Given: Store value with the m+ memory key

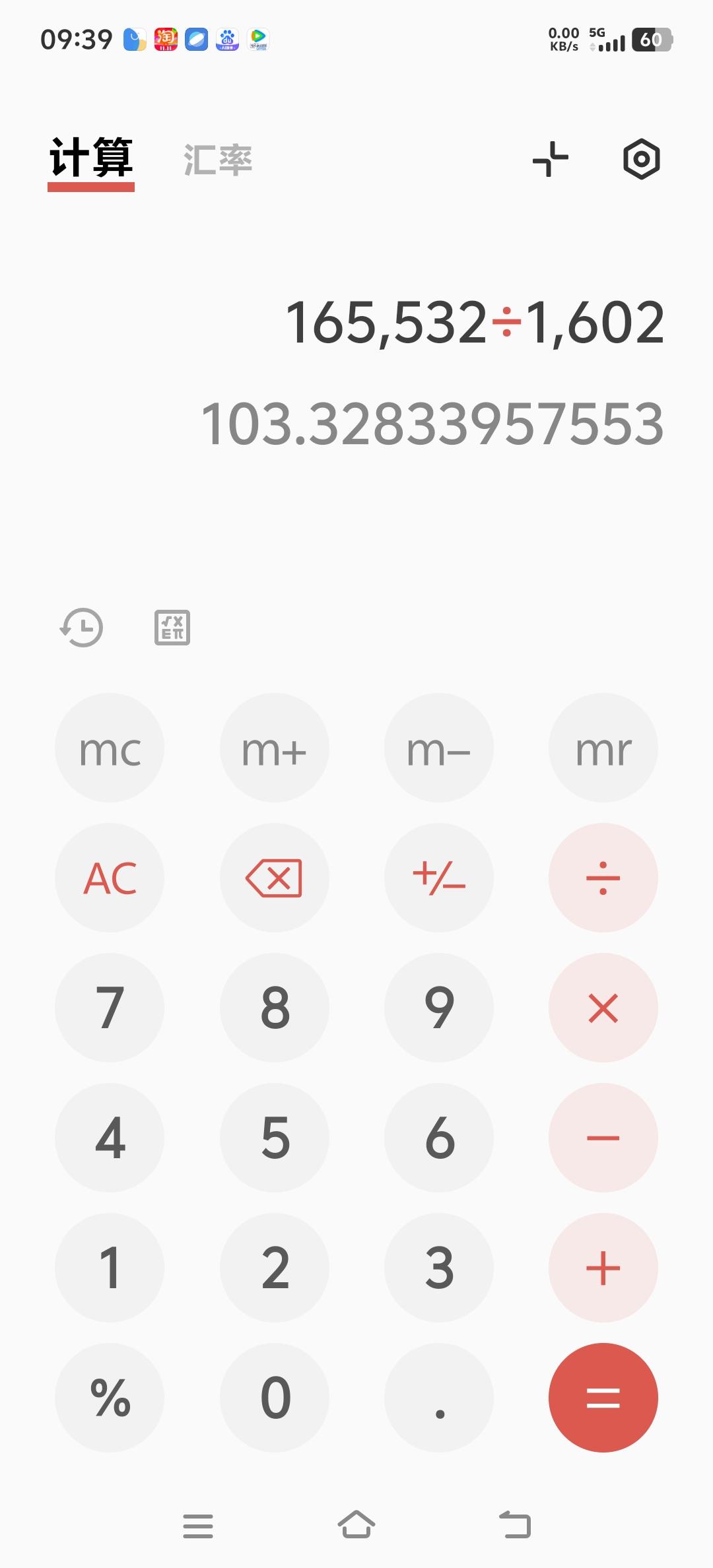Looking at the screenshot, I should pyautogui.click(x=274, y=748).
